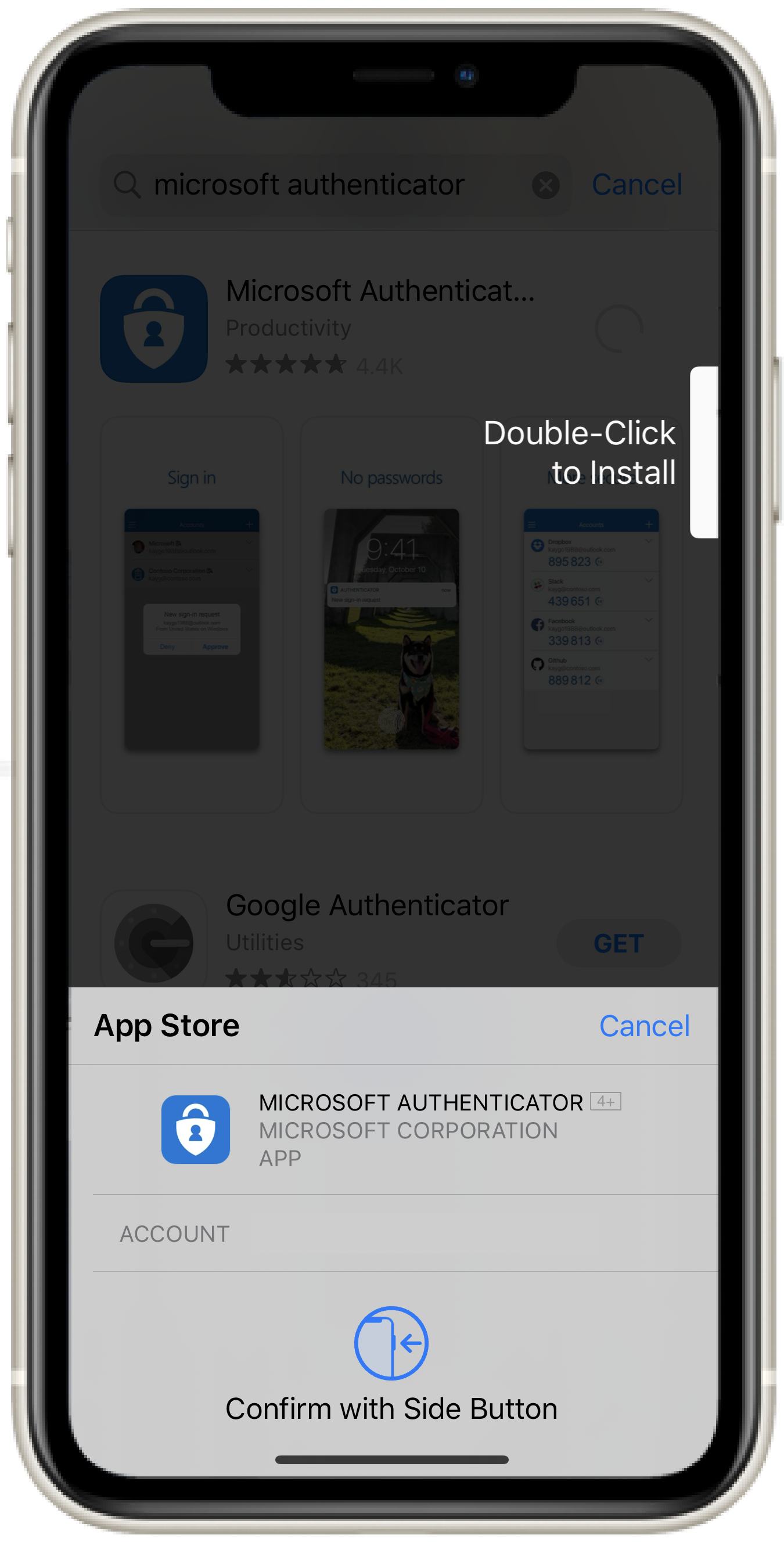Open the Google Authenticator result
Image resolution: width=784 pixels, height=1542 pixels.
point(367,904)
